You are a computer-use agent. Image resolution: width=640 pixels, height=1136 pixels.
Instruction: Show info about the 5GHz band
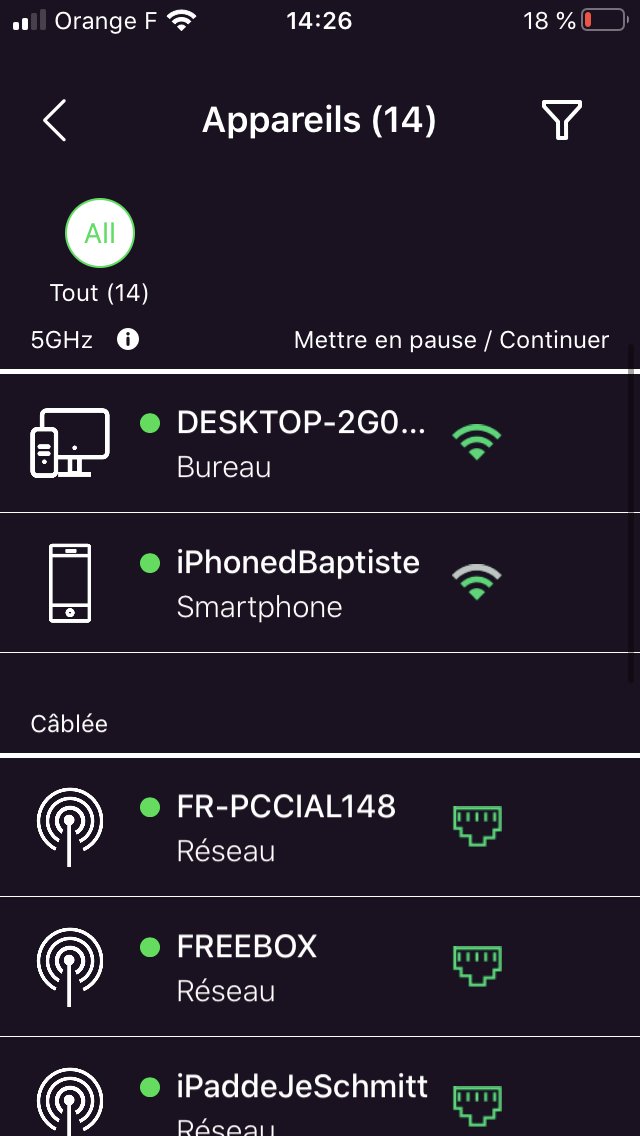tap(128, 340)
